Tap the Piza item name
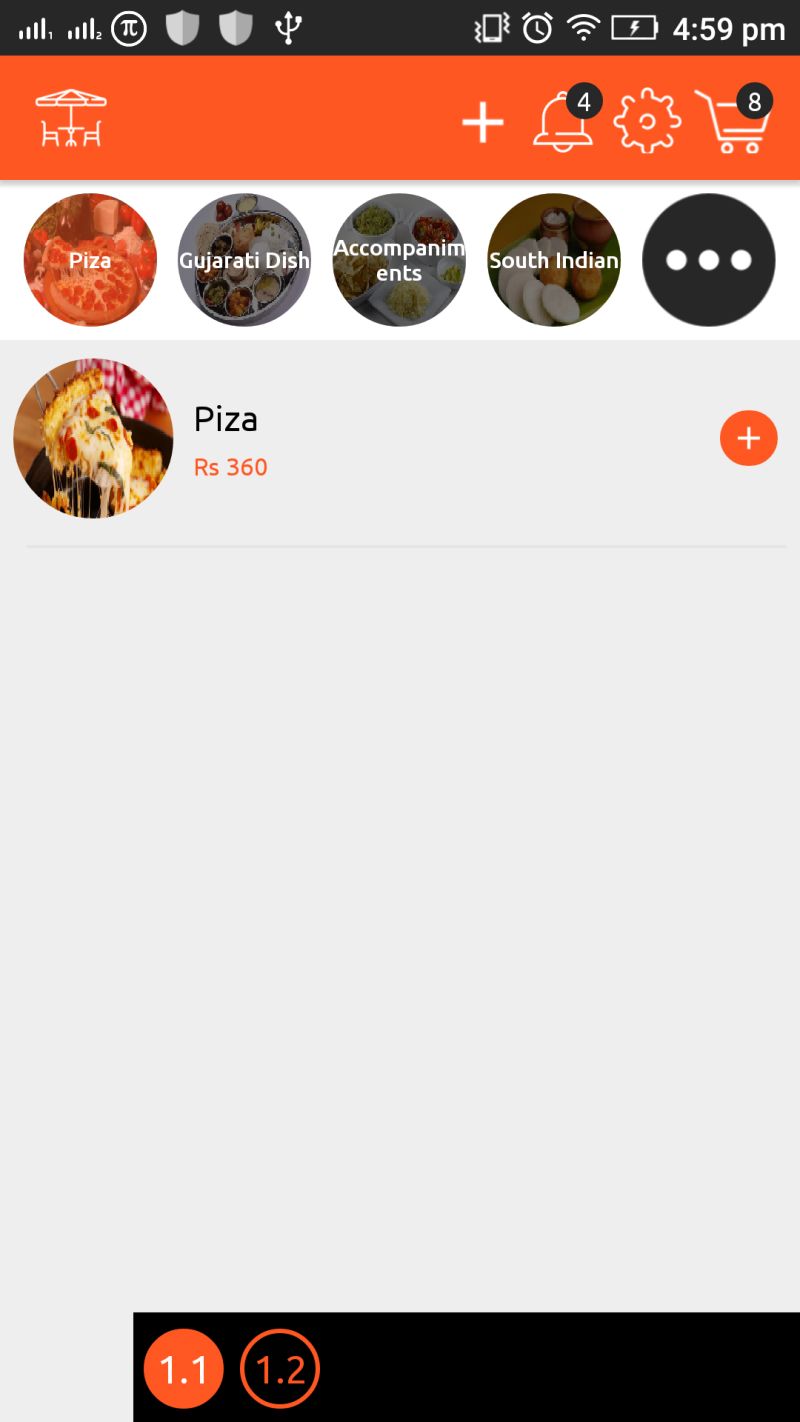This screenshot has height=1422, width=800. (226, 419)
